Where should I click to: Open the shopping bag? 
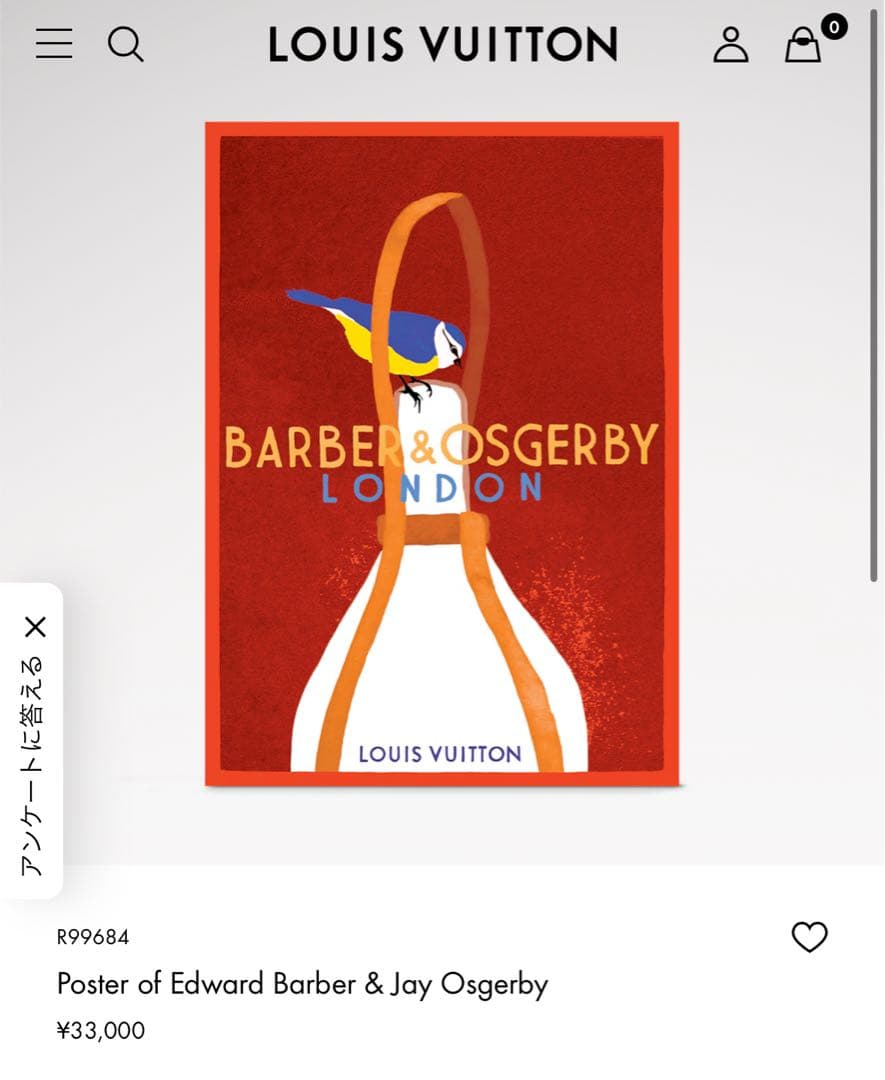(803, 44)
